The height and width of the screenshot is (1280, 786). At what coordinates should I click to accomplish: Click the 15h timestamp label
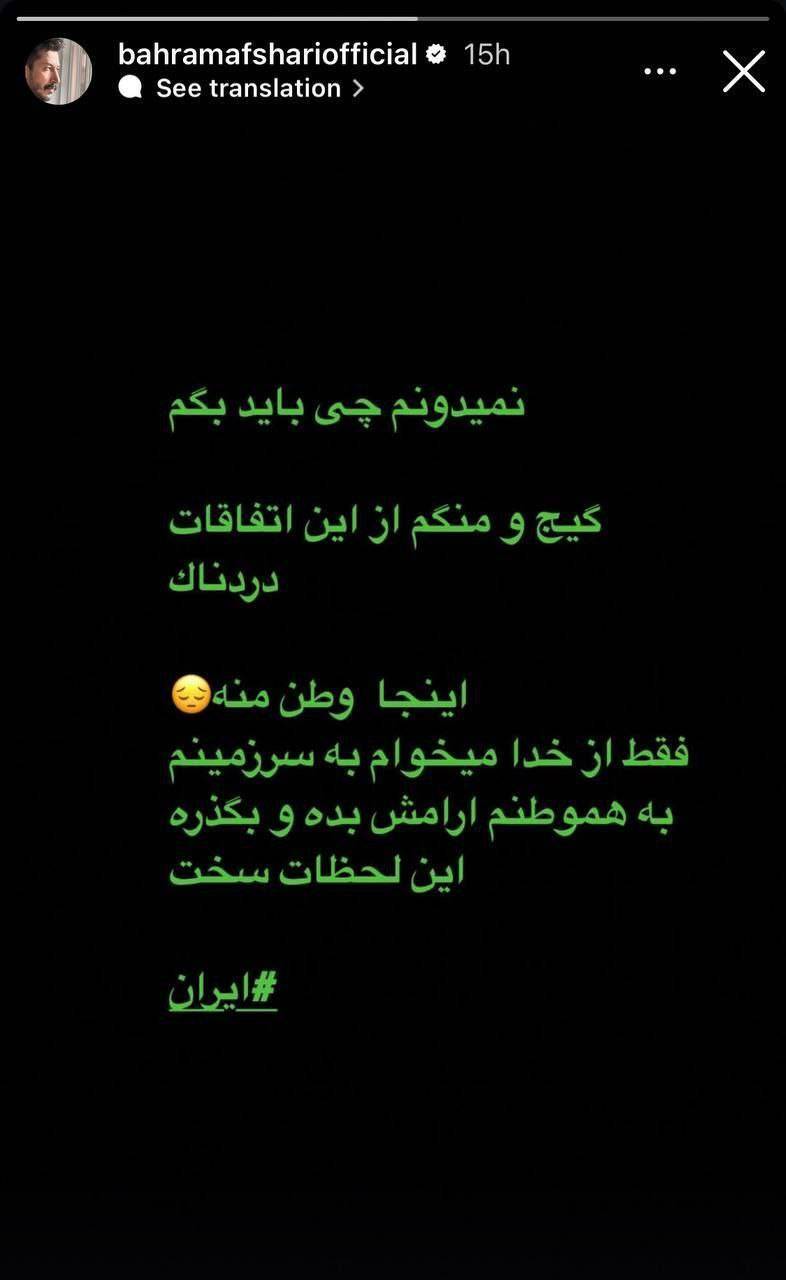point(487,55)
